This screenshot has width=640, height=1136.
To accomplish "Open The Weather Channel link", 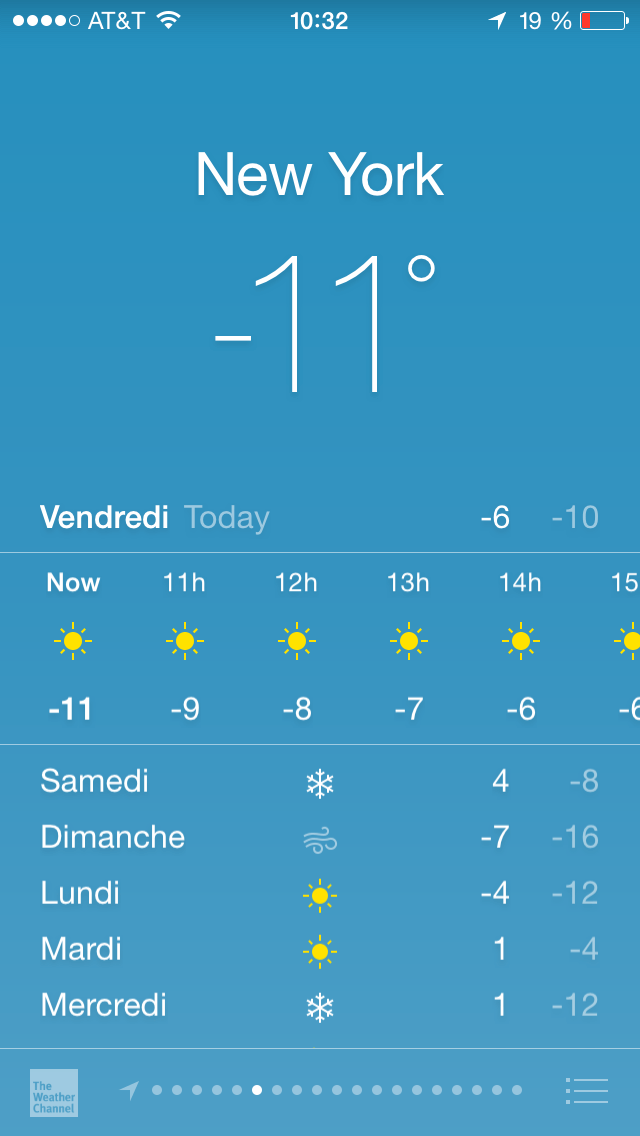I will (x=54, y=1092).
